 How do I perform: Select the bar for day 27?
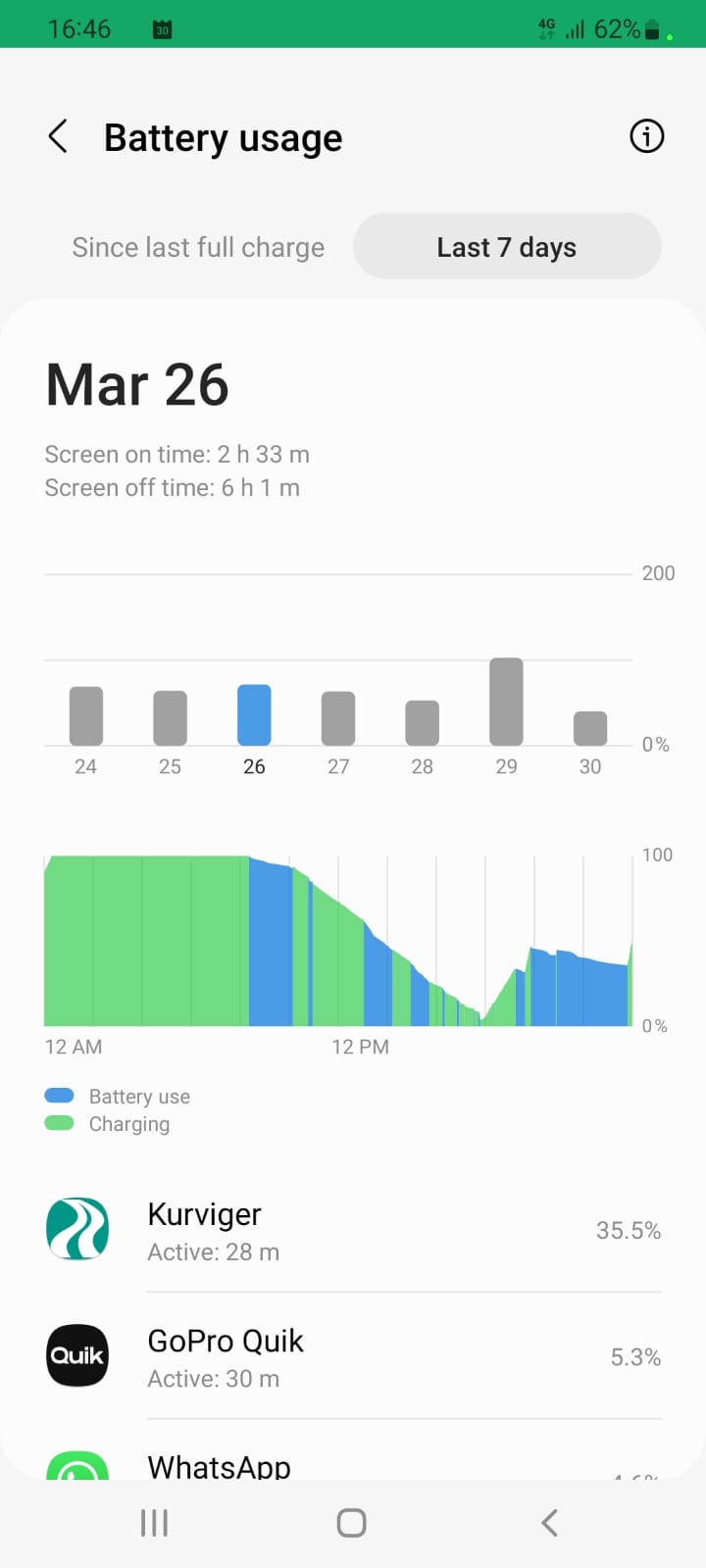click(338, 718)
